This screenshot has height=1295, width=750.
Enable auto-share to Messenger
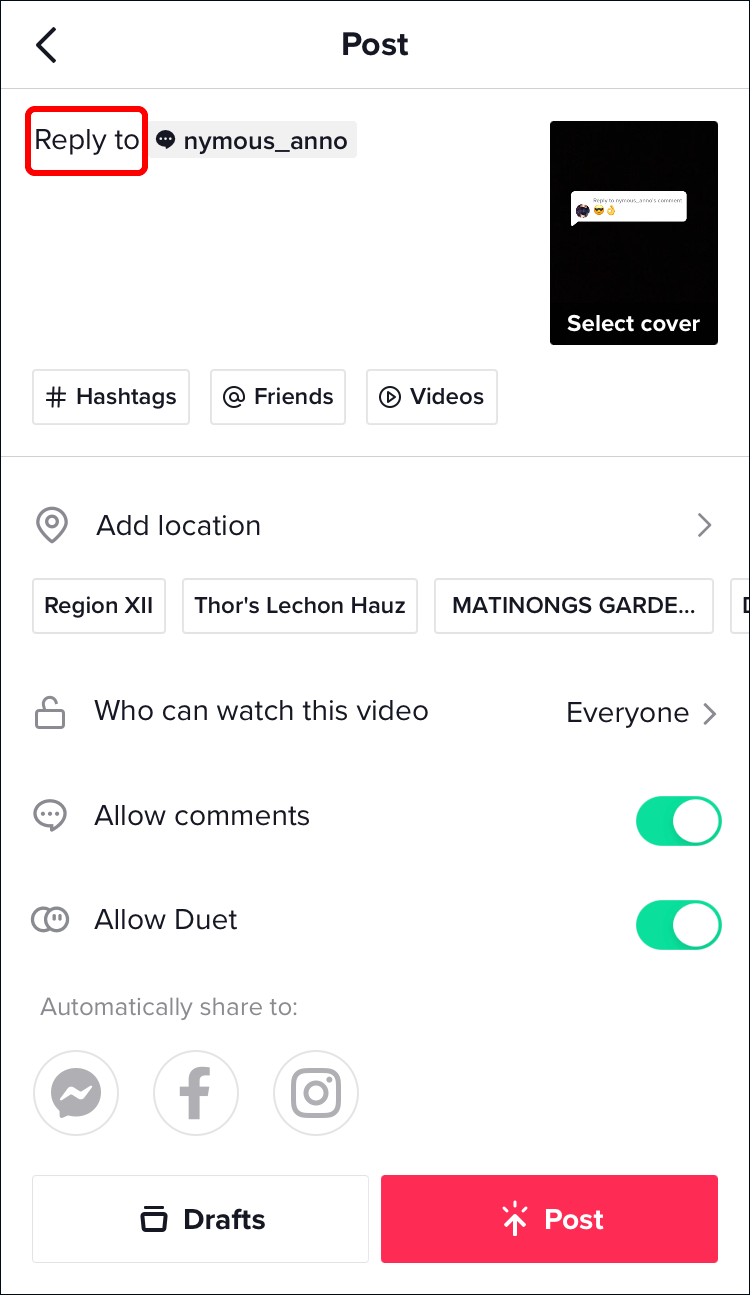click(x=76, y=1093)
